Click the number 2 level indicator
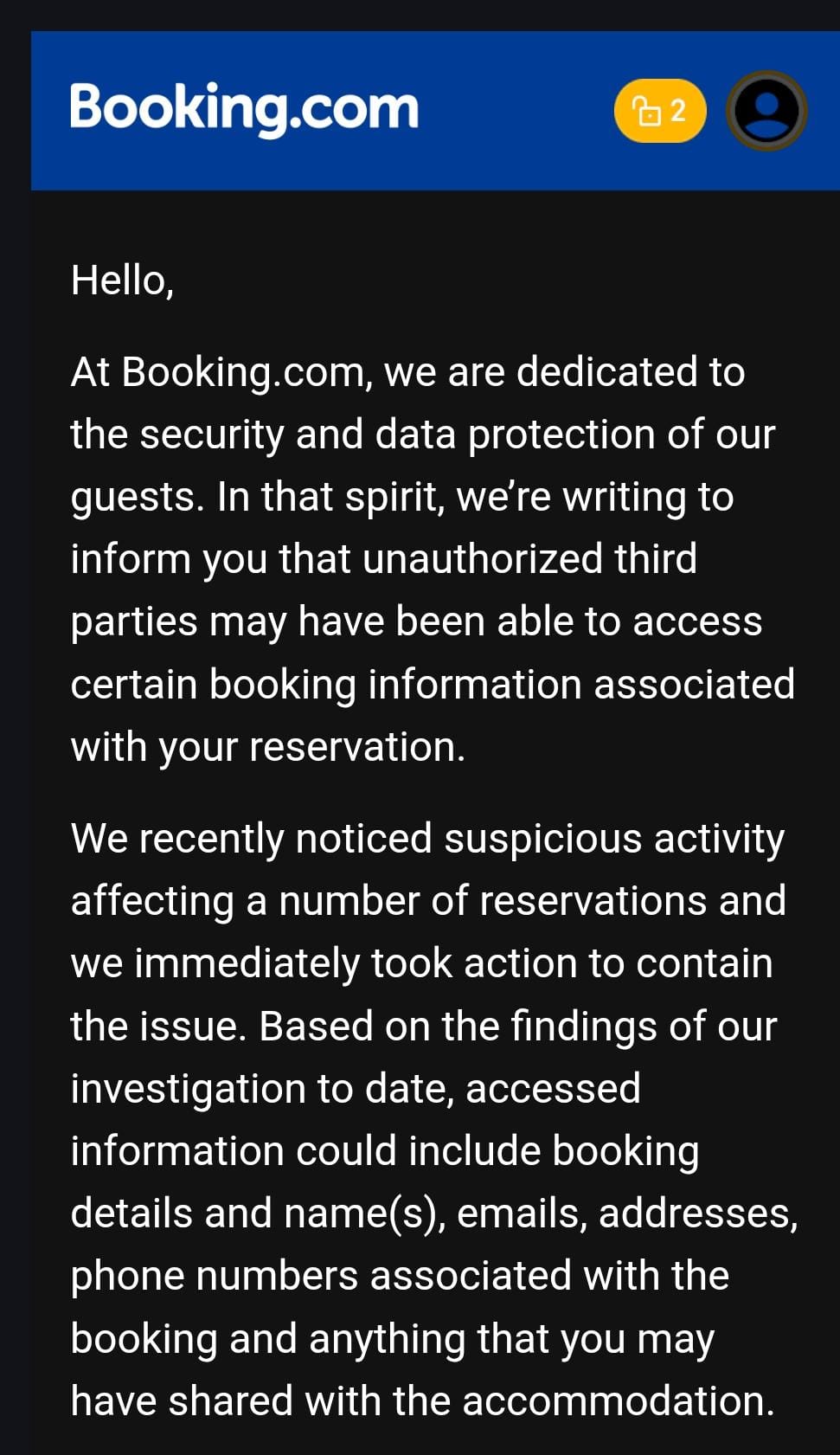Screen dimensions: 840x1455 (680, 111)
